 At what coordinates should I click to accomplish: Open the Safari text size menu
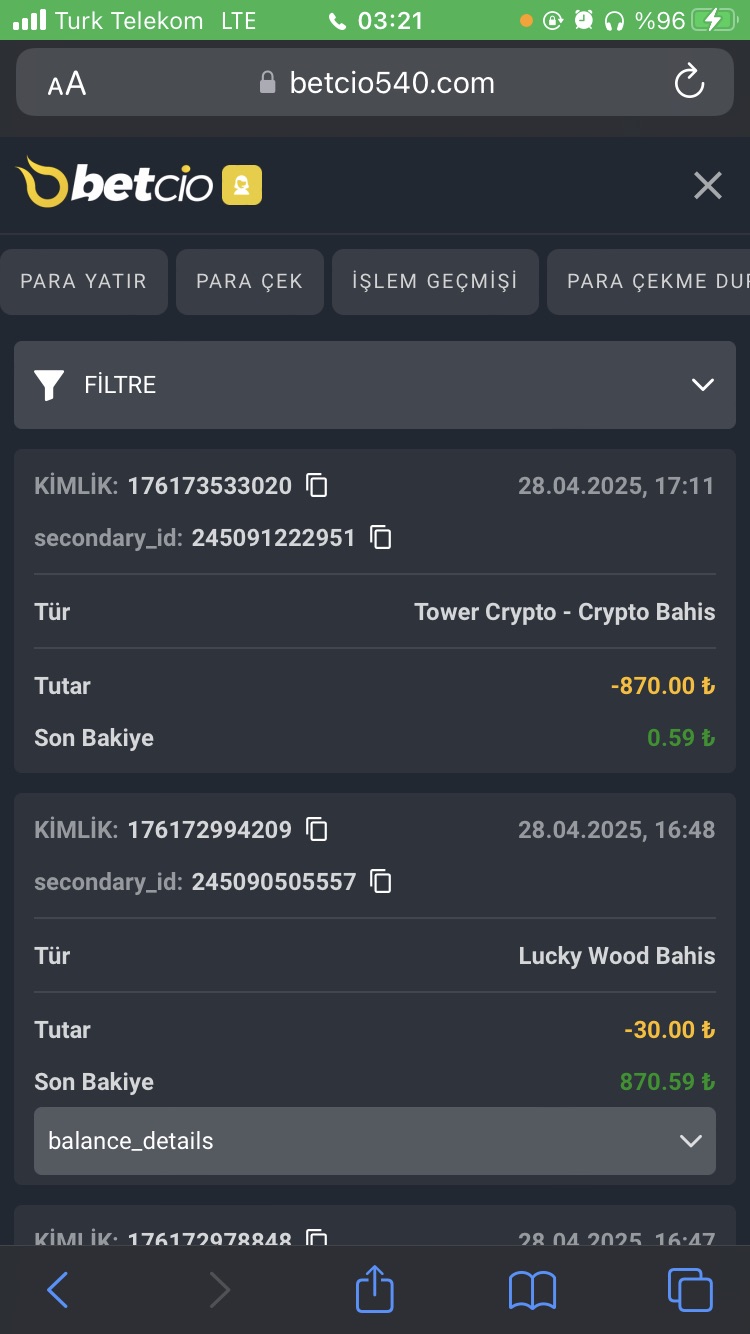point(67,84)
